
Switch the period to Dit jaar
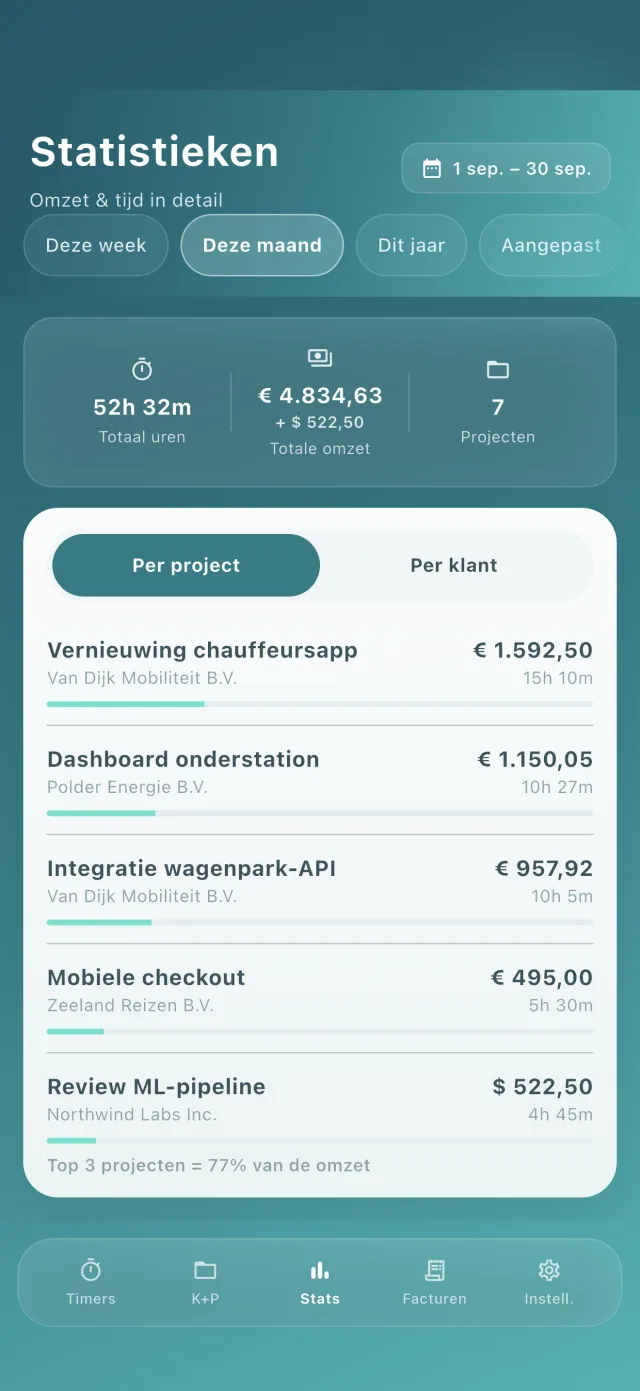(411, 245)
